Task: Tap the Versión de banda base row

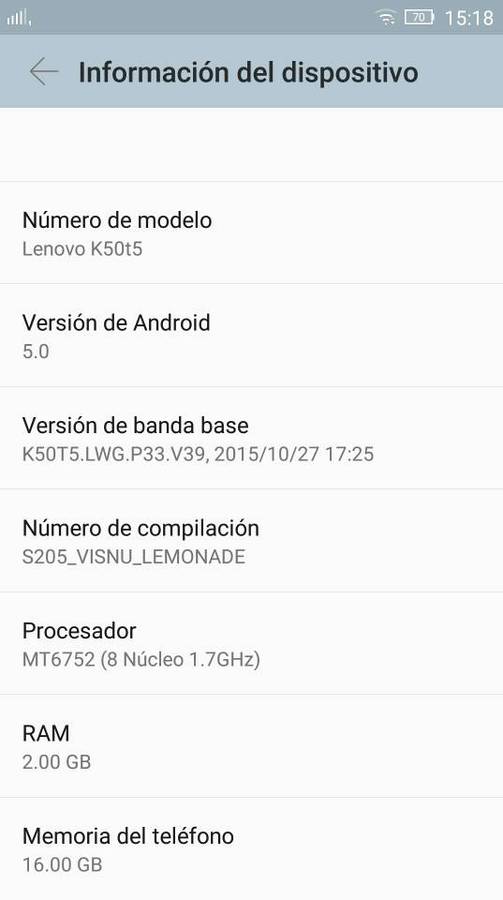Action: [x=252, y=438]
